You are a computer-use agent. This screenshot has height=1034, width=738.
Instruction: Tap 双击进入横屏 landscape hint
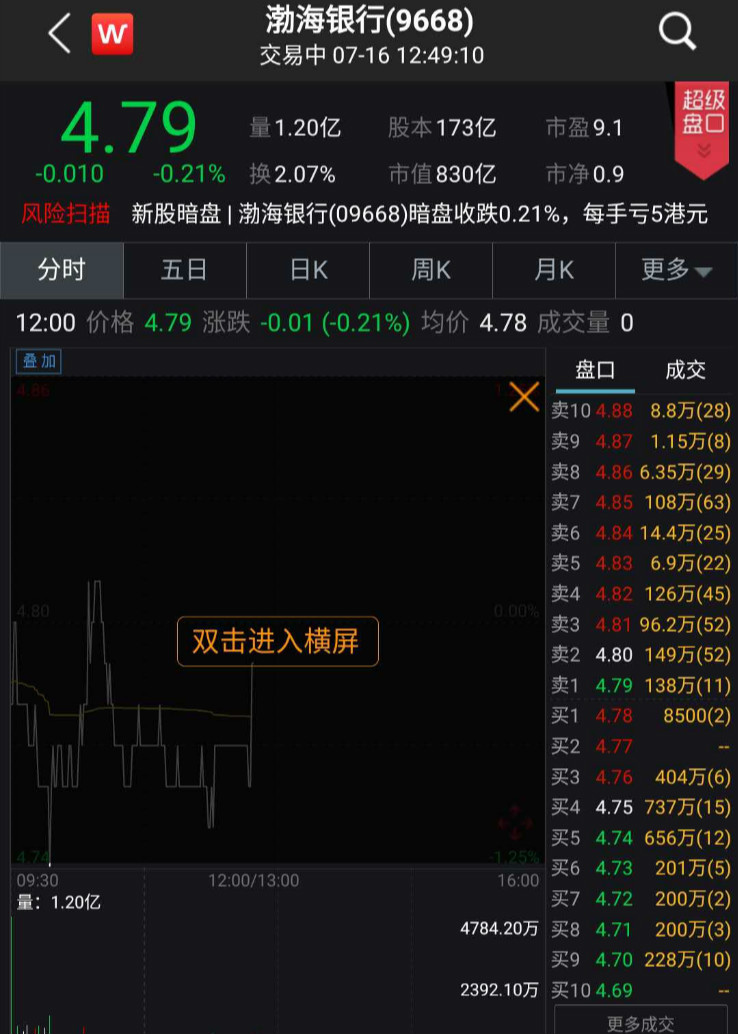[x=277, y=641]
